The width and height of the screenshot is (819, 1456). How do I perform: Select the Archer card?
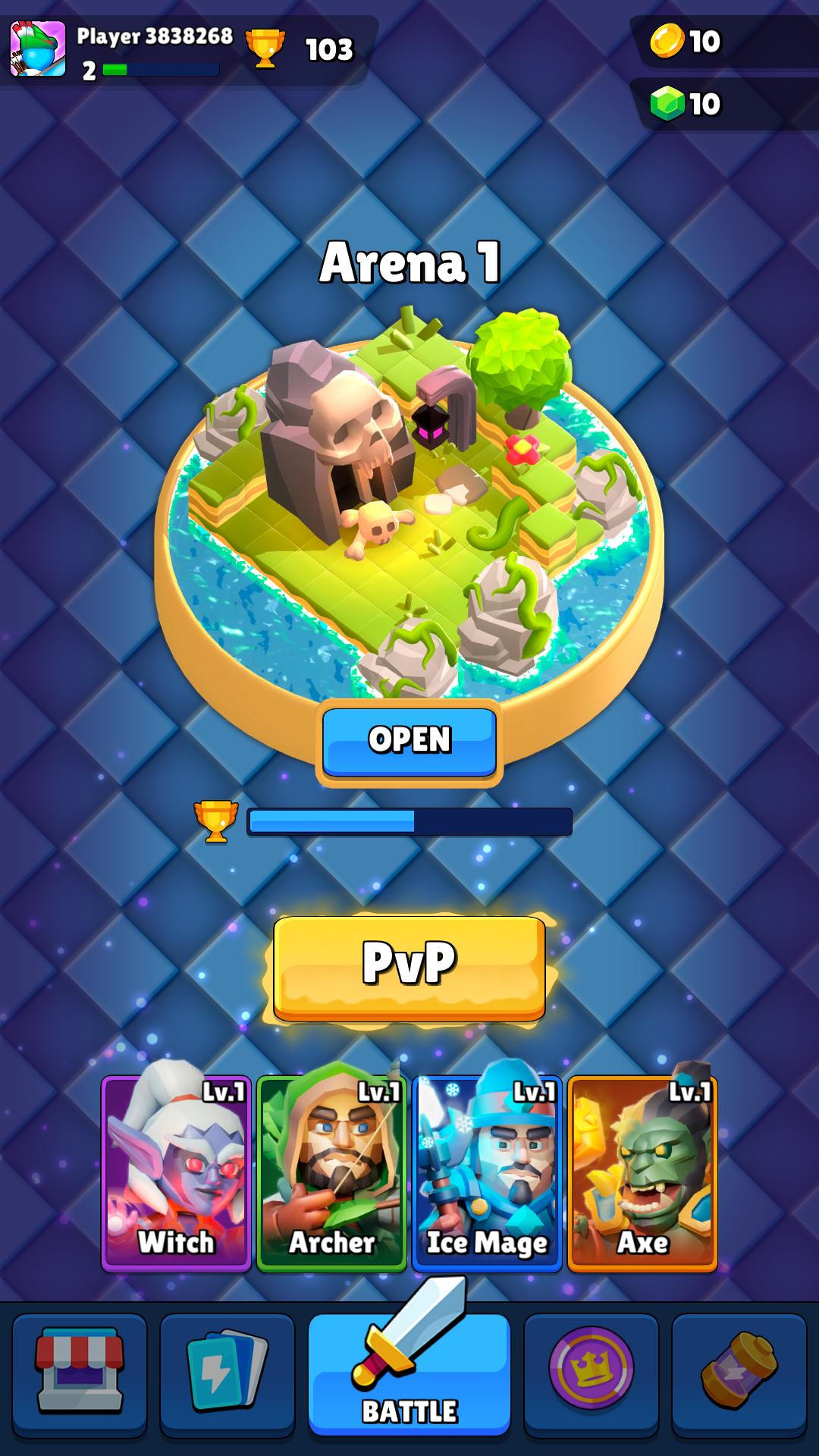[x=332, y=1173]
